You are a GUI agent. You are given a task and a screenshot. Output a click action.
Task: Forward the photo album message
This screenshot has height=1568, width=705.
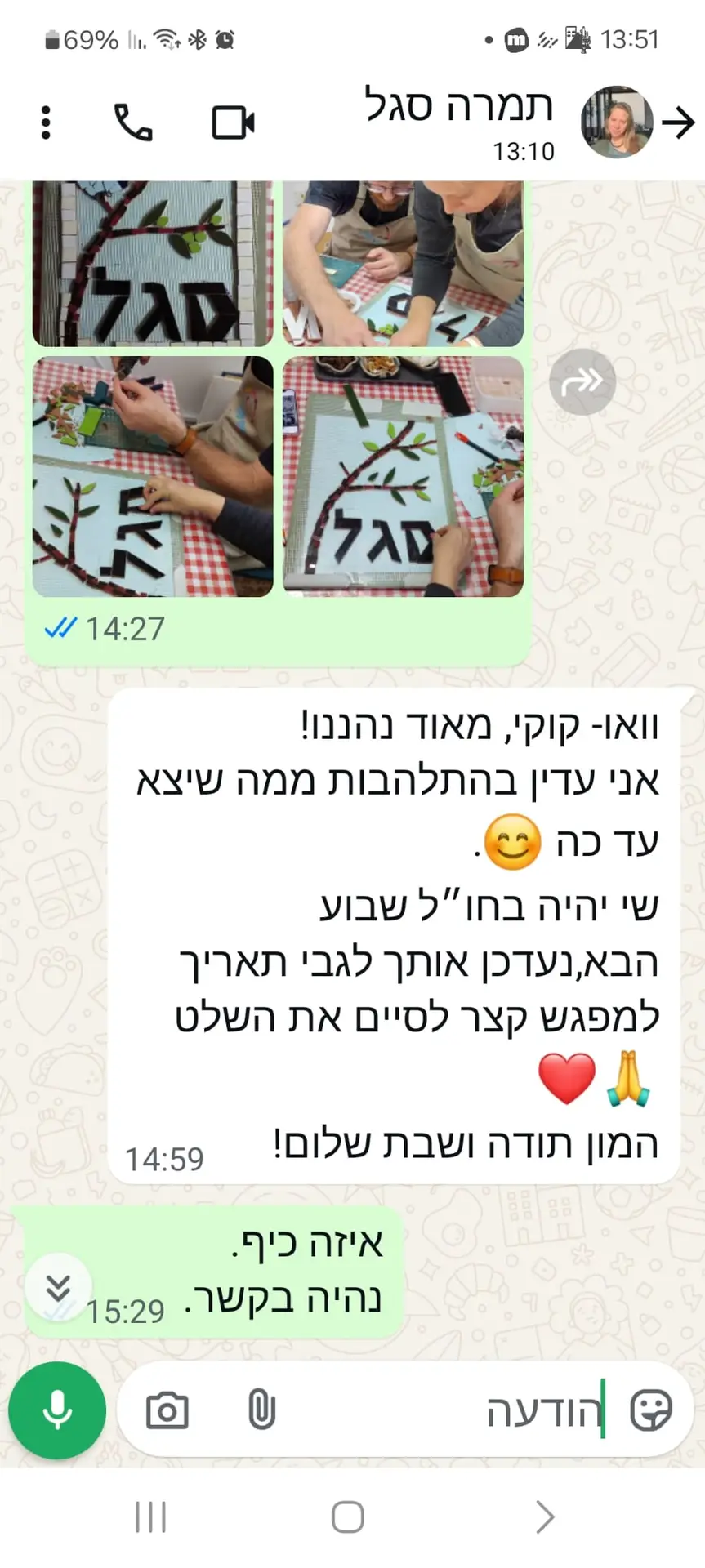pos(582,381)
